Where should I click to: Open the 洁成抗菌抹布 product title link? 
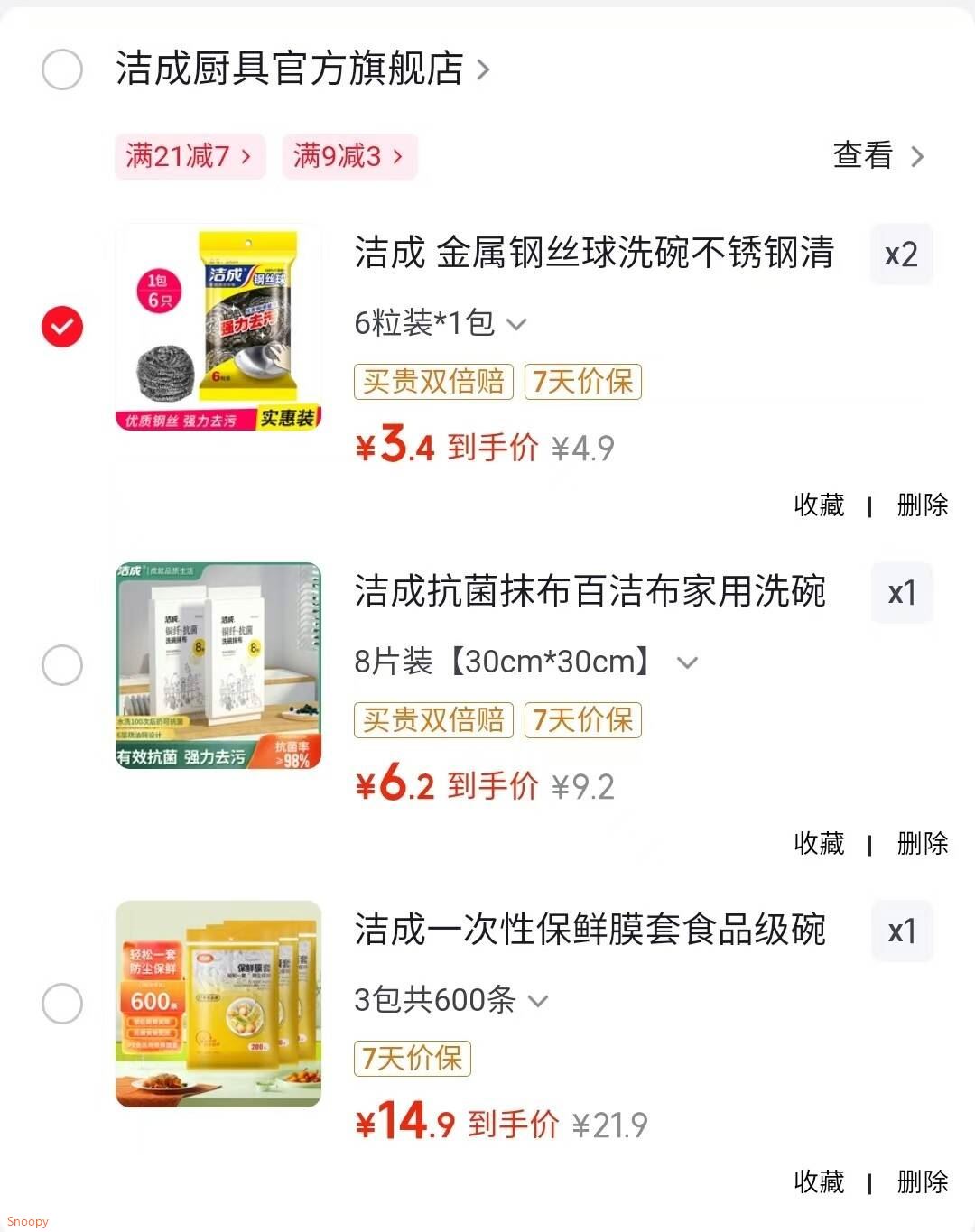[x=591, y=592]
